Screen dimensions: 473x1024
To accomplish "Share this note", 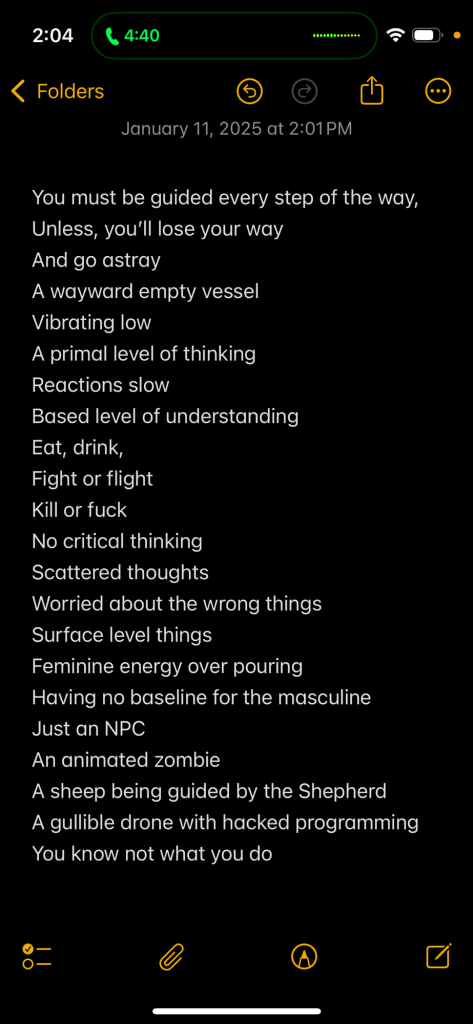I will pos(371,91).
